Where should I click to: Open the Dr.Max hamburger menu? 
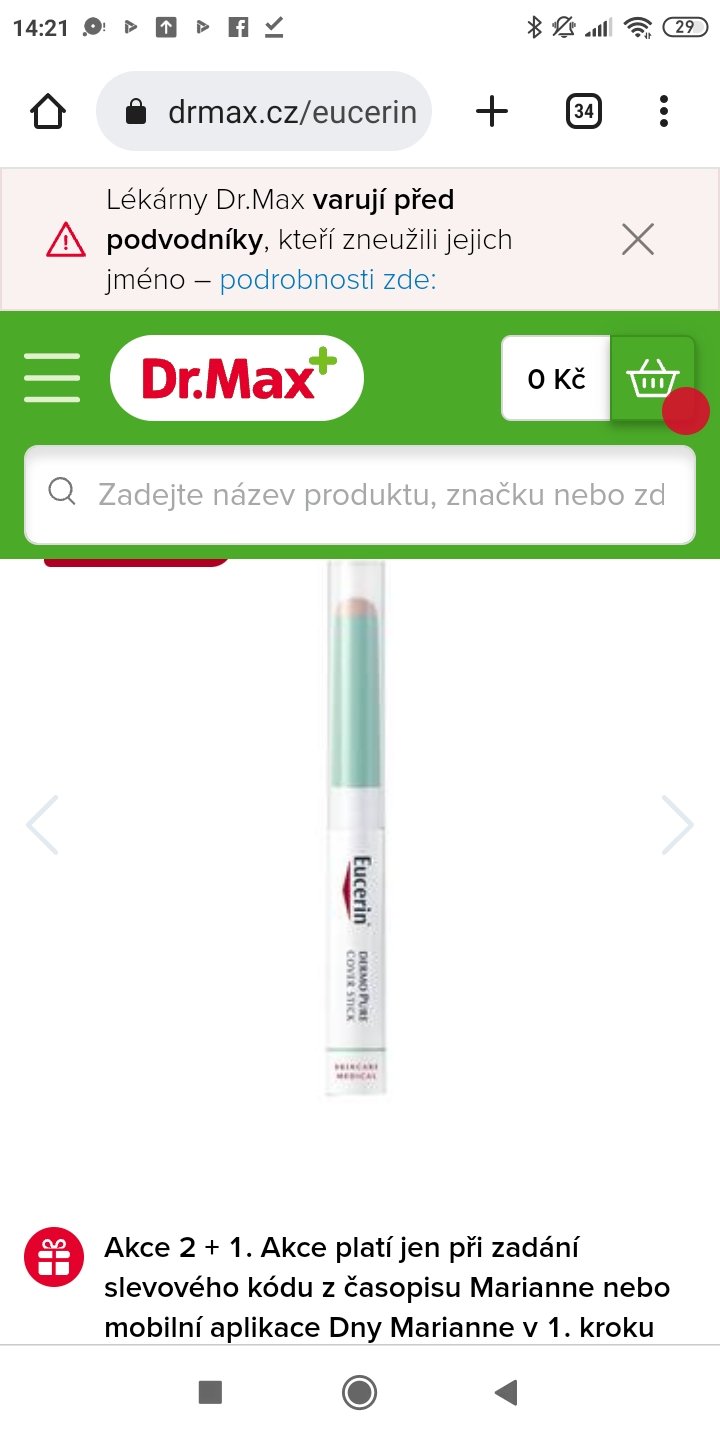[x=52, y=378]
